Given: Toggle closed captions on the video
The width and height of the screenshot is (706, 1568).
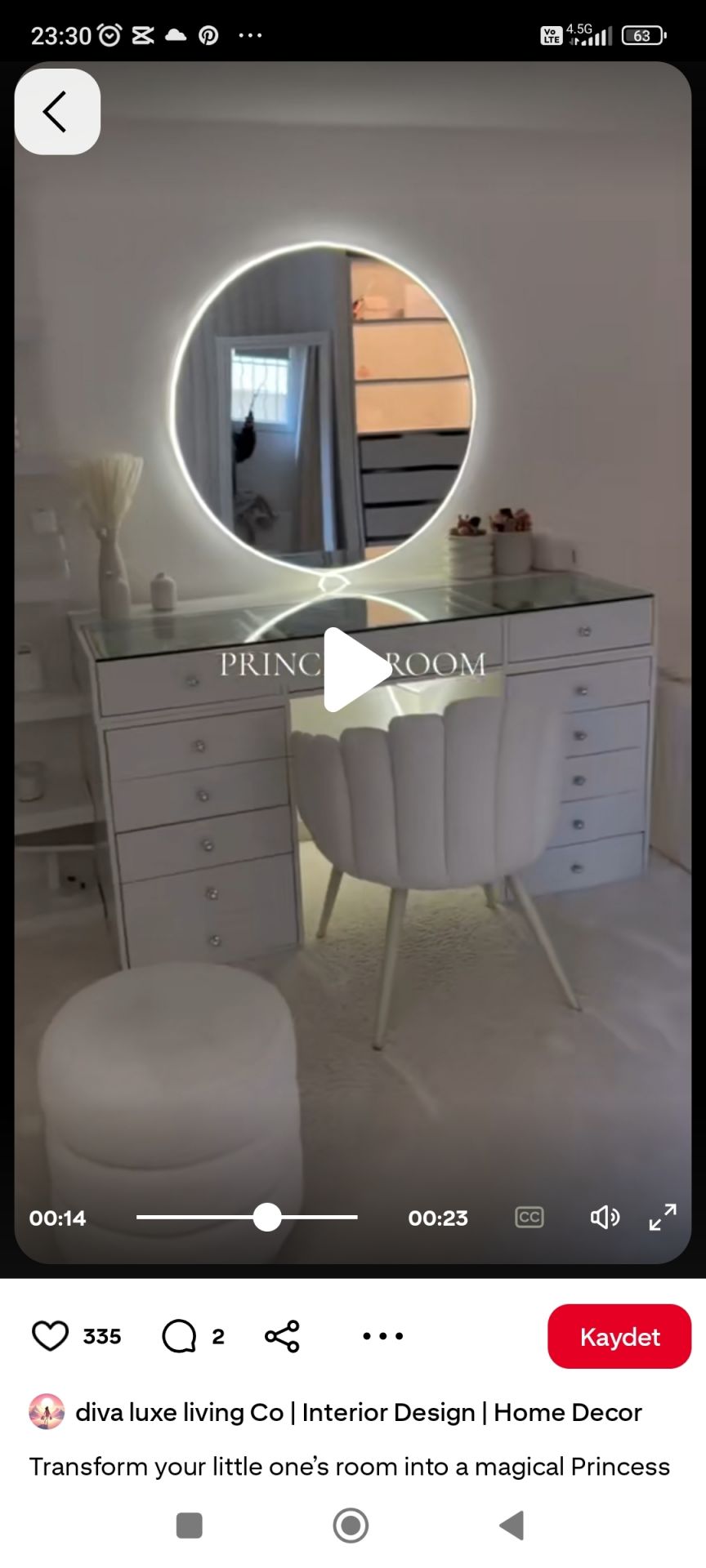Looking at the screenshot, I should [x=529, y=1217].
